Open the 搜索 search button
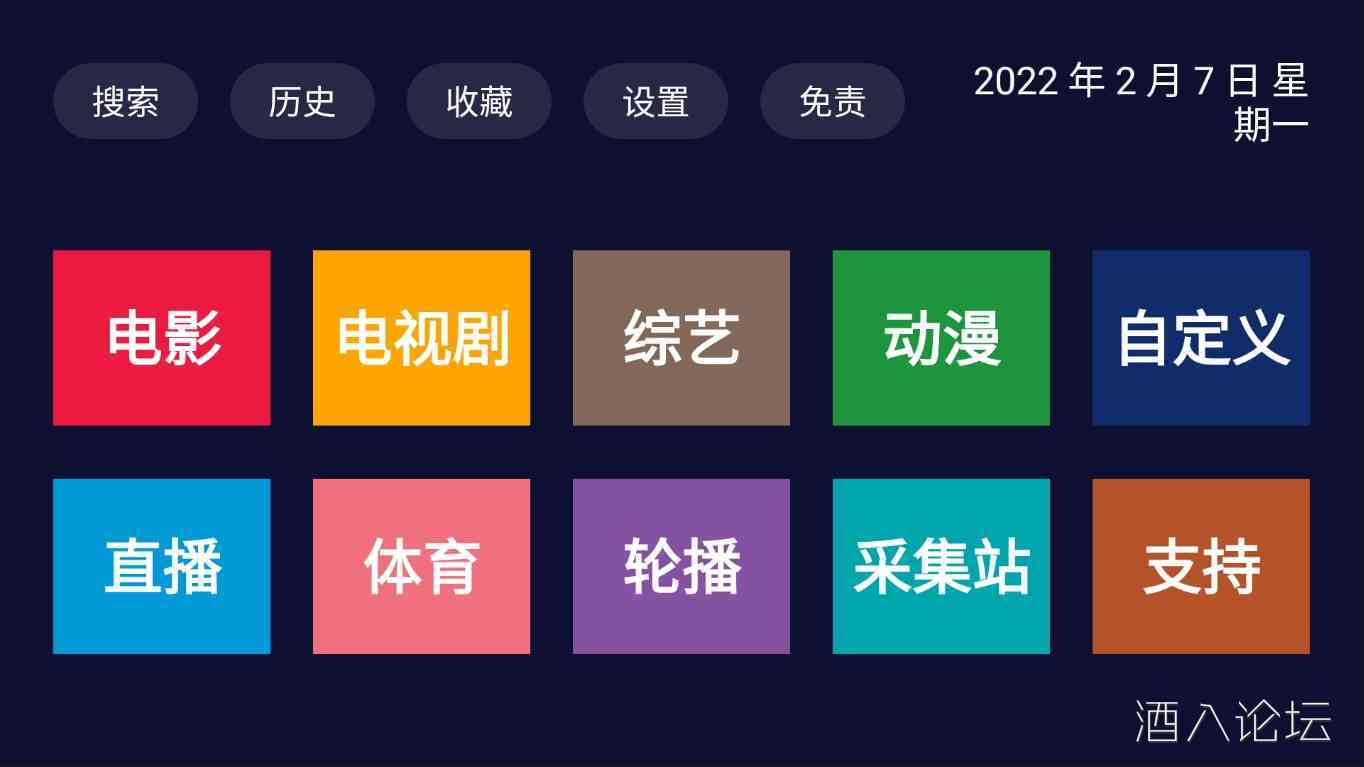The width and height of the screenshot is (1364, 767). [x=125, y=101]
